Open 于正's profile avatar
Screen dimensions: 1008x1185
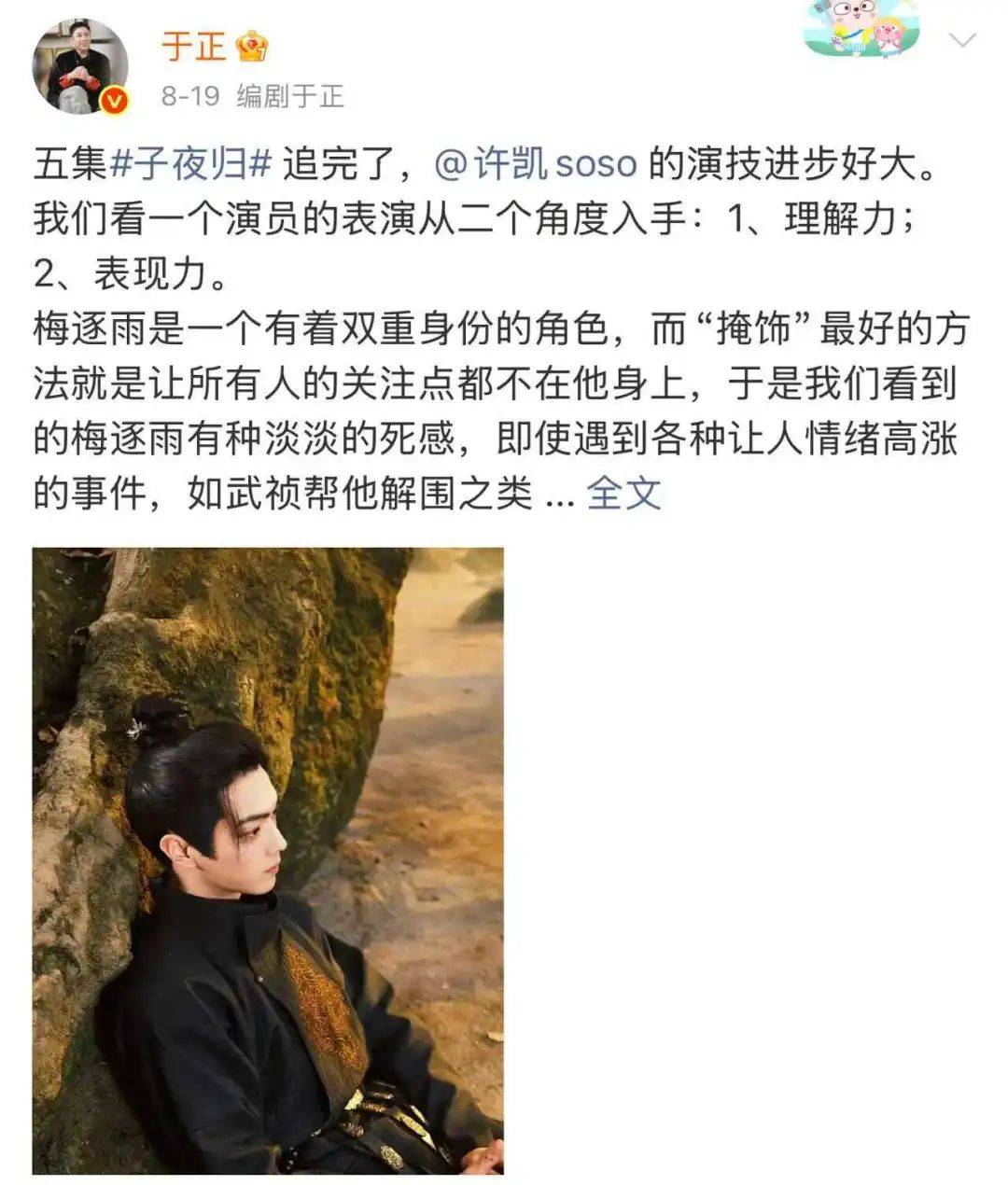coord(80,65)
